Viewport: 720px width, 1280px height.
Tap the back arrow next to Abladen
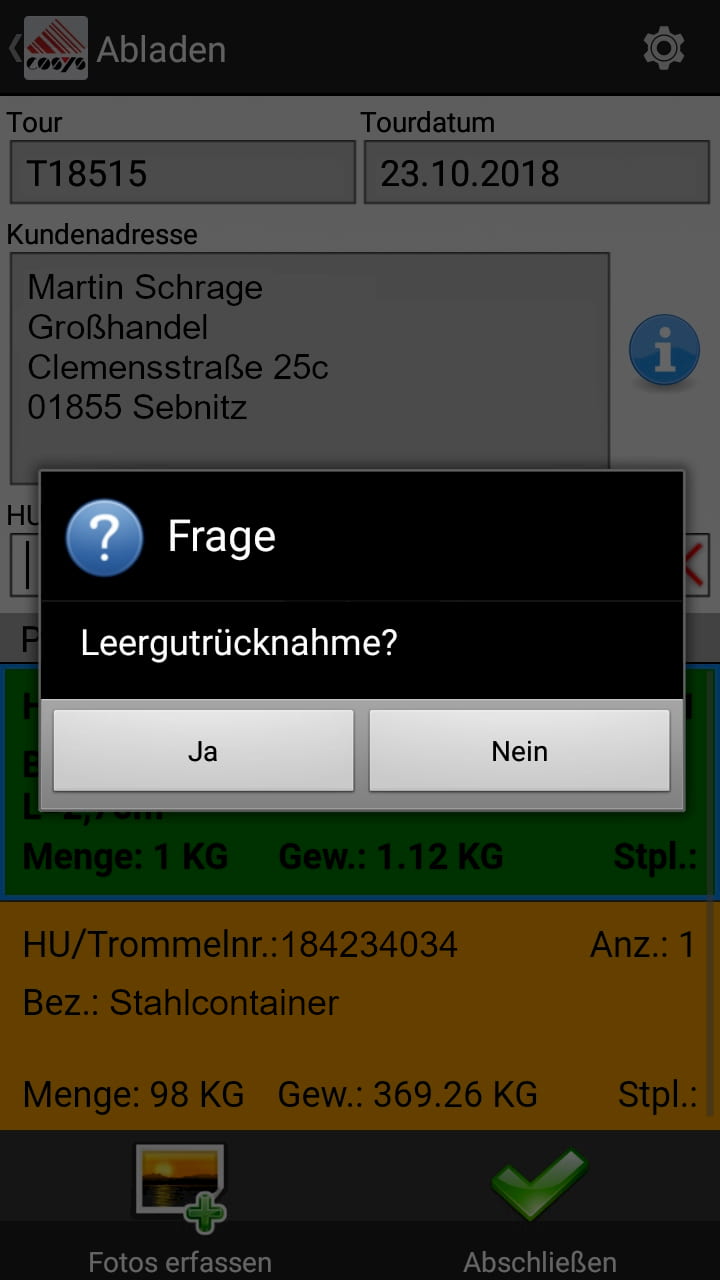point(14,47)
